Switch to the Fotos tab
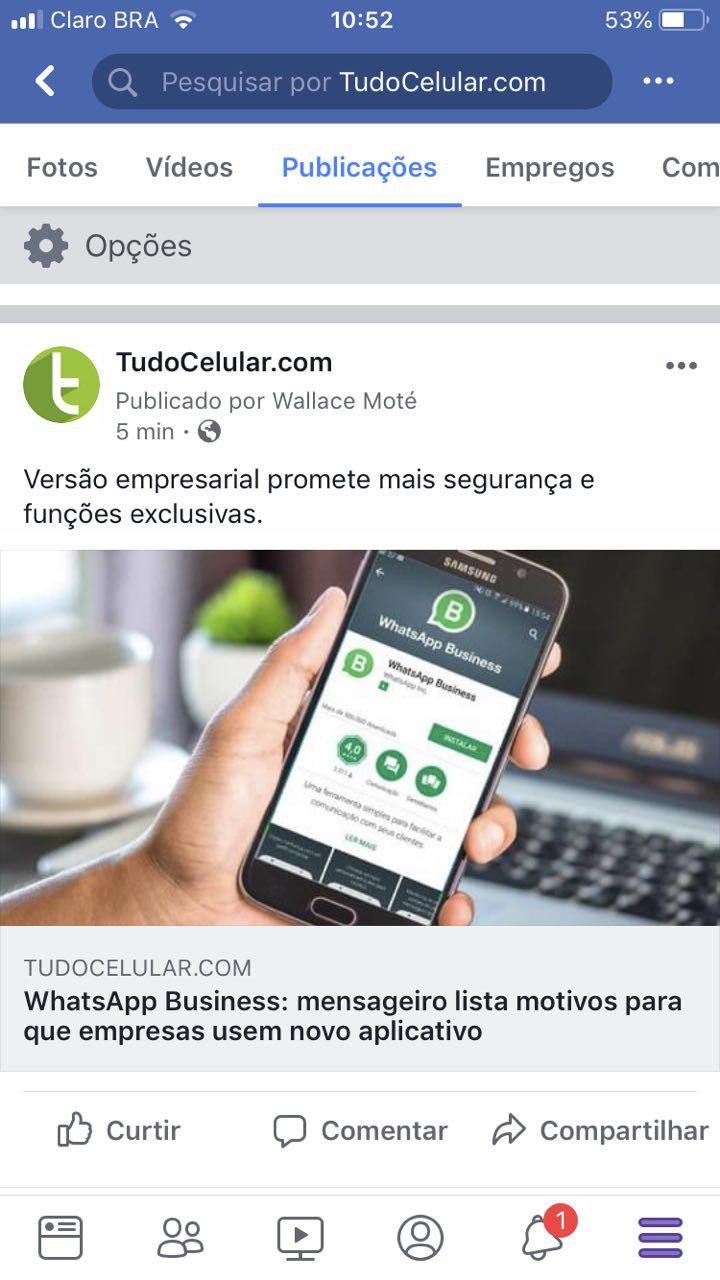The height and width of the screenshot is (1280, 720). tap(62, 167)
